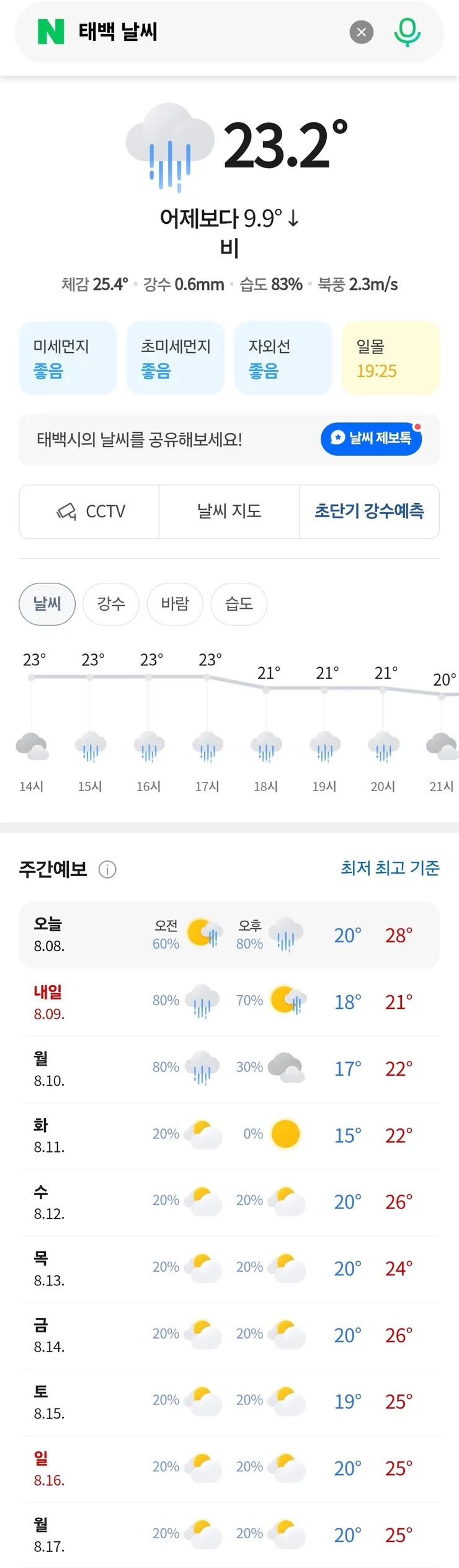Viewport: 459px width, 1568px height.
Task: Open the 미세먼지 card
Action: pyautogui.click(x=68, y=358)
